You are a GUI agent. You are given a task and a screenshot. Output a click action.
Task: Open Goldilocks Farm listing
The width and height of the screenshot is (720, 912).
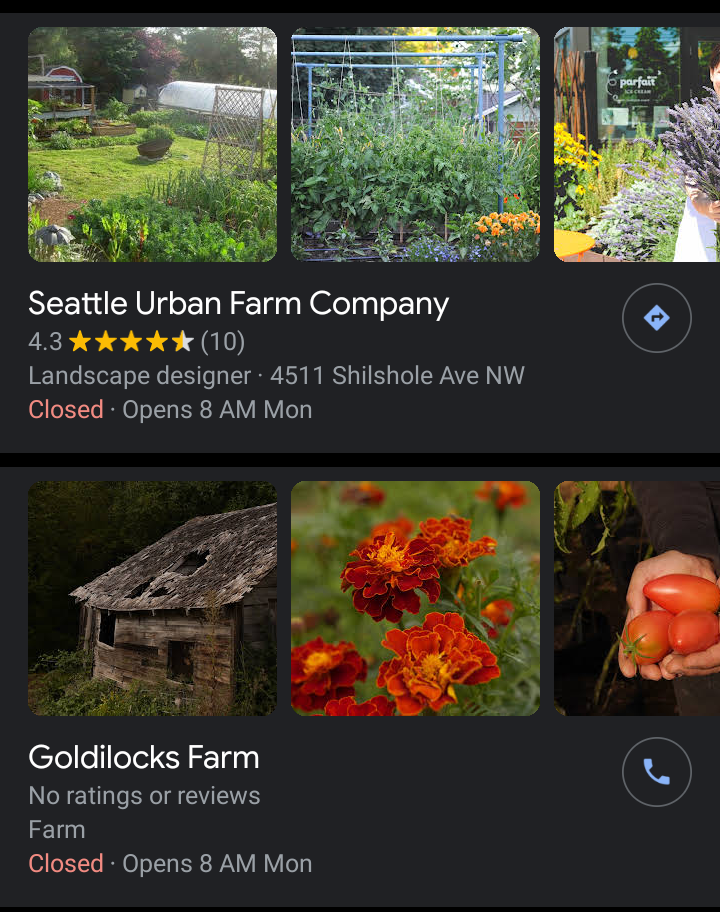click(144, 758)
